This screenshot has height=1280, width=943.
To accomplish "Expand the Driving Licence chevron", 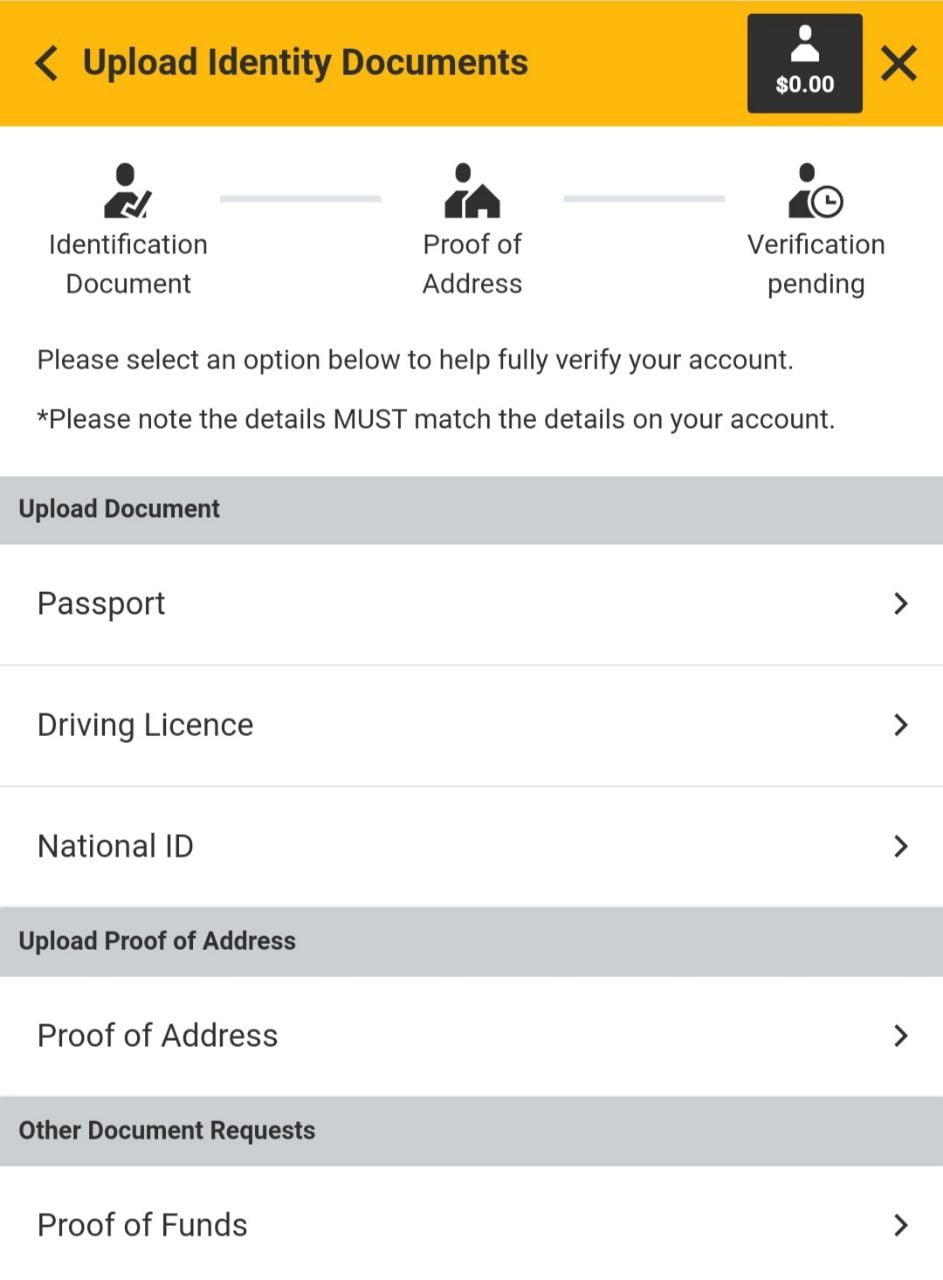I will (899, 724).
